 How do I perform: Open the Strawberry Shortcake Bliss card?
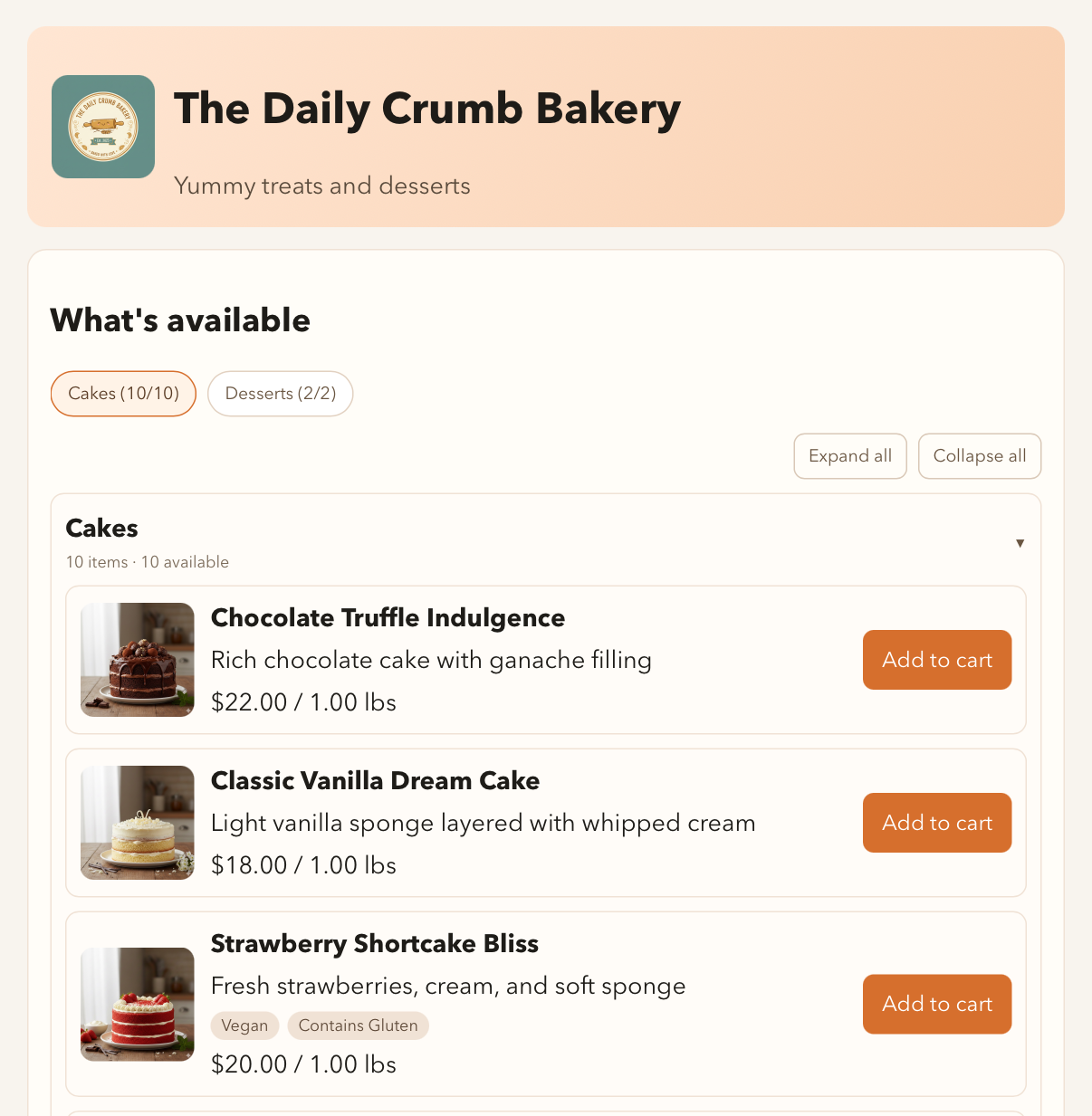[374, 944]
